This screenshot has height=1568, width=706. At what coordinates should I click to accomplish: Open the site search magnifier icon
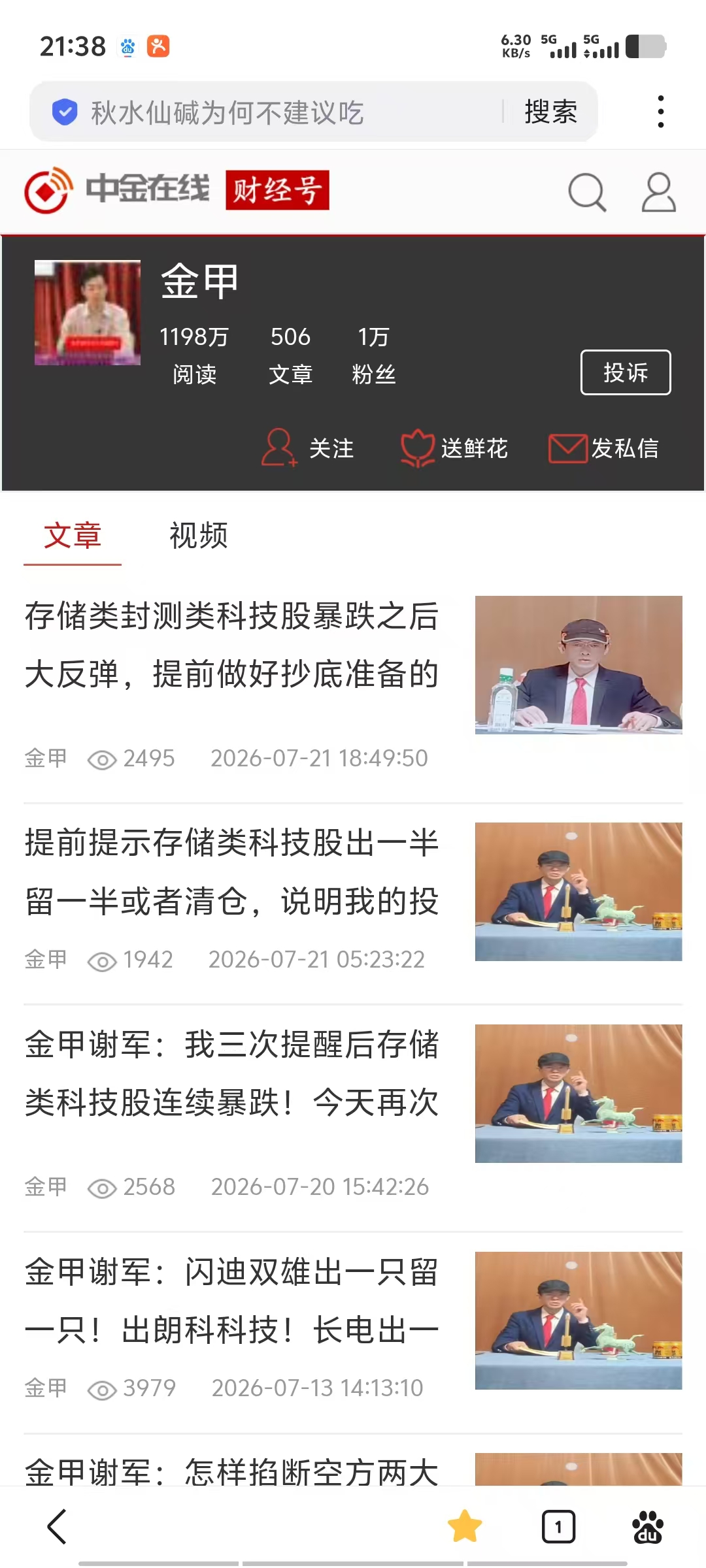tap(587, 192)
